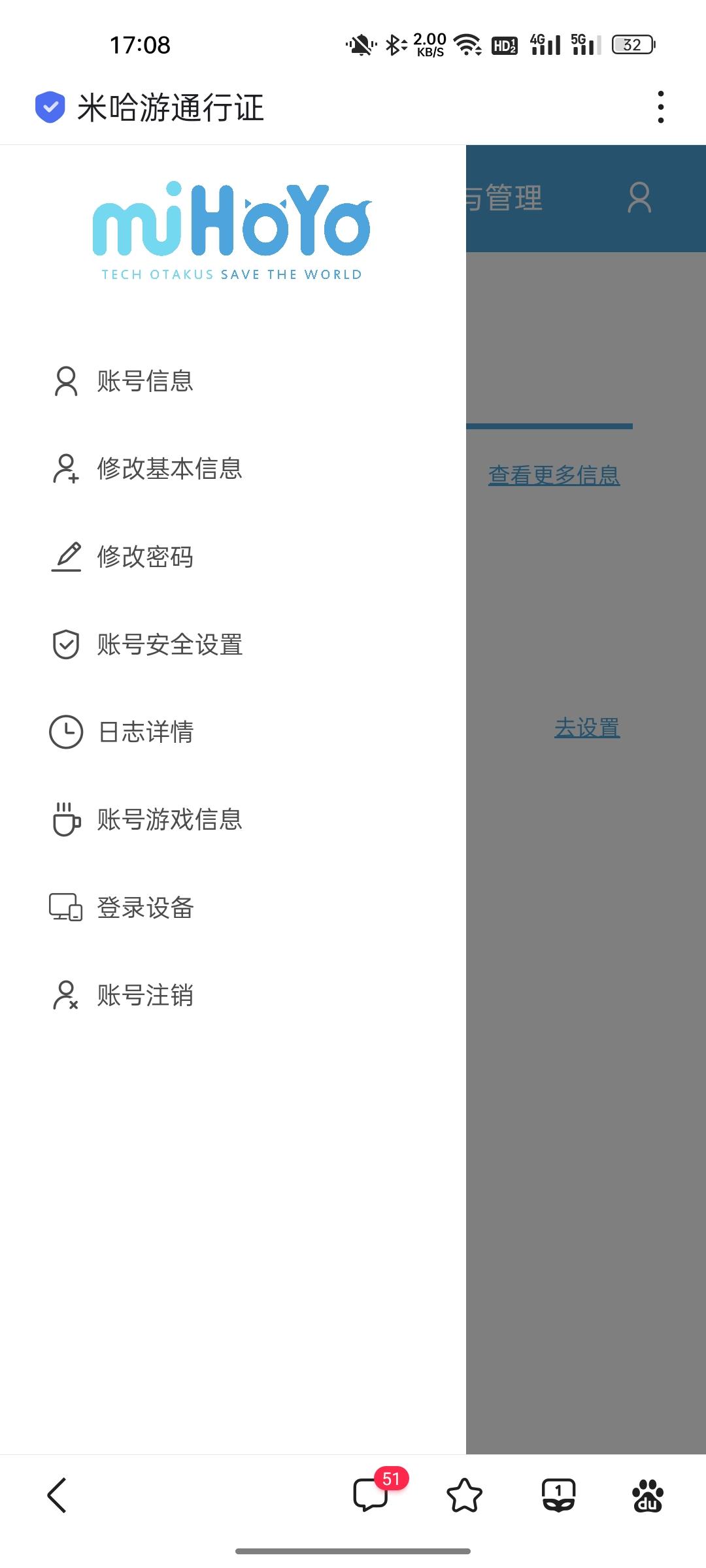The image size is (706, 1568).
Task: Click the 查看更多信息 link
Action: coord(553,476)
